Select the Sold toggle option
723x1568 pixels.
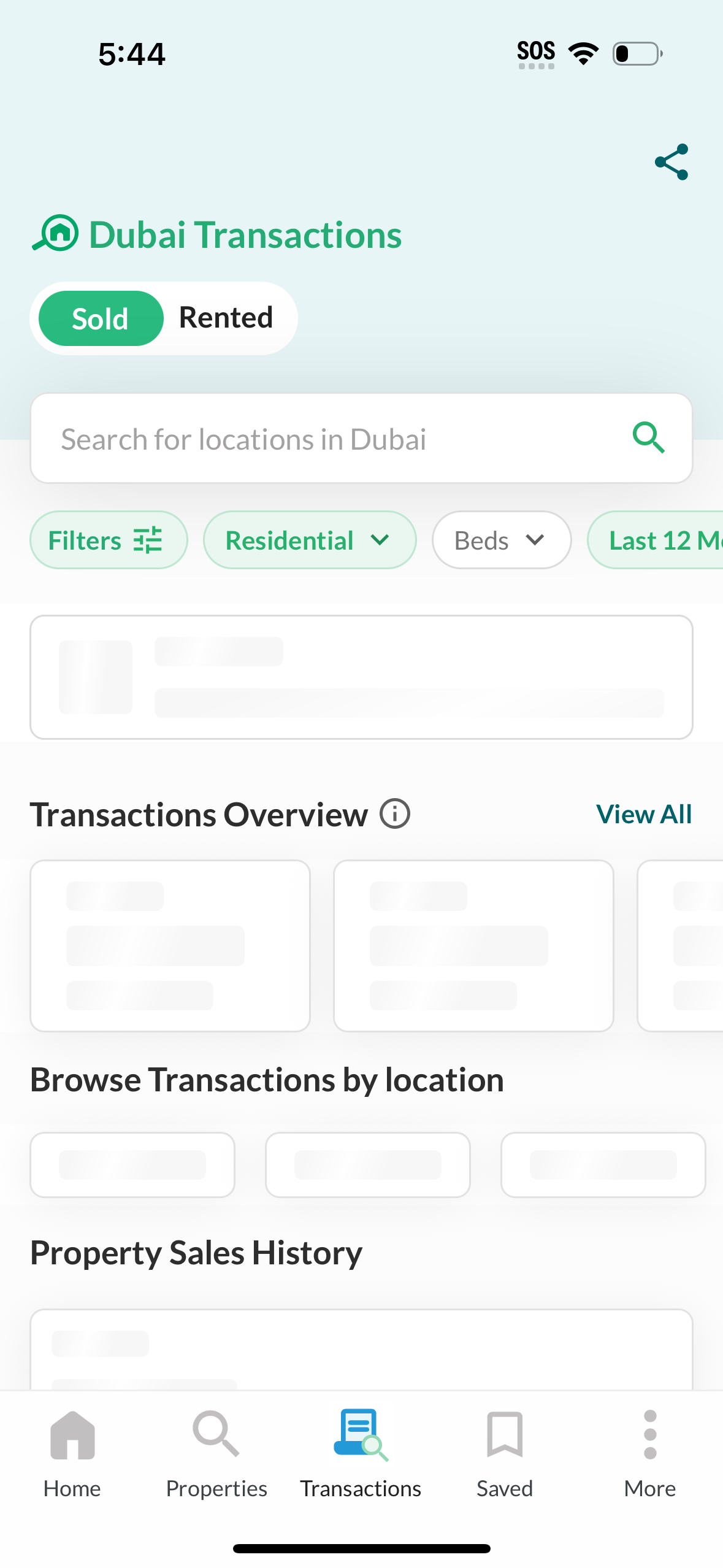tap(101, 318)
